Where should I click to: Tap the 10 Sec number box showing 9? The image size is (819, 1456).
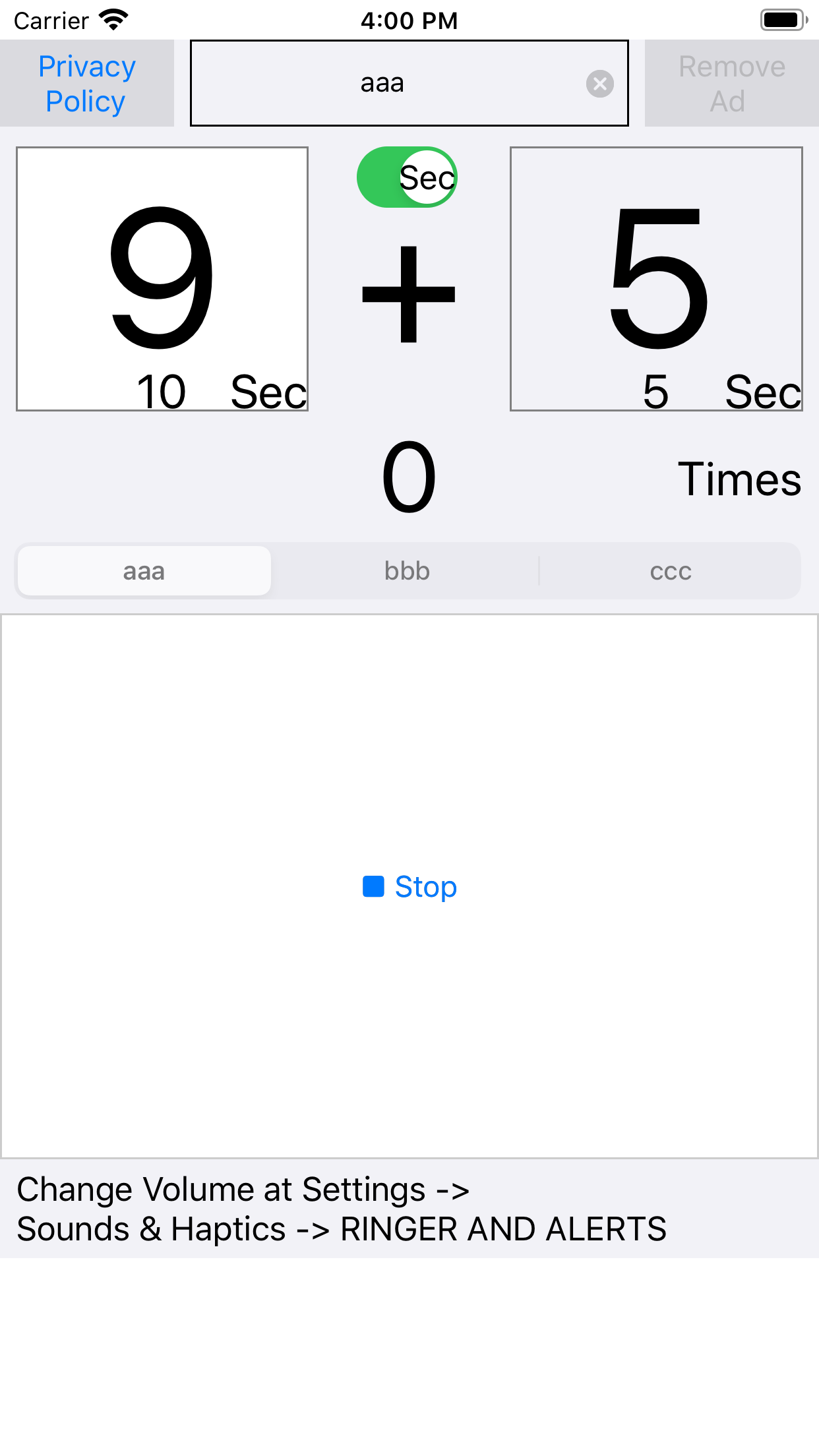(161, 277)
